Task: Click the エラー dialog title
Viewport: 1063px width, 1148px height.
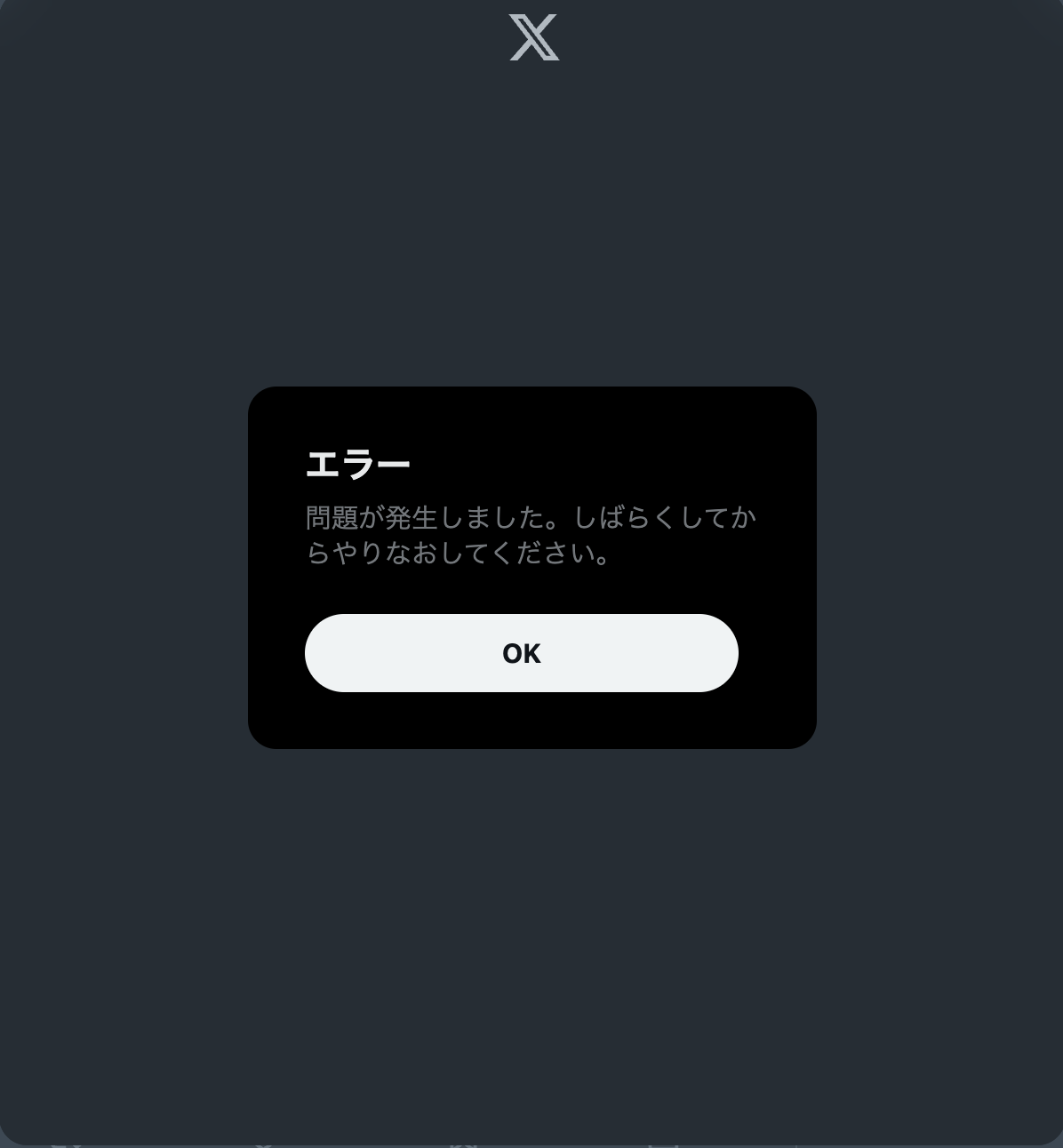Action: [359, 463]
